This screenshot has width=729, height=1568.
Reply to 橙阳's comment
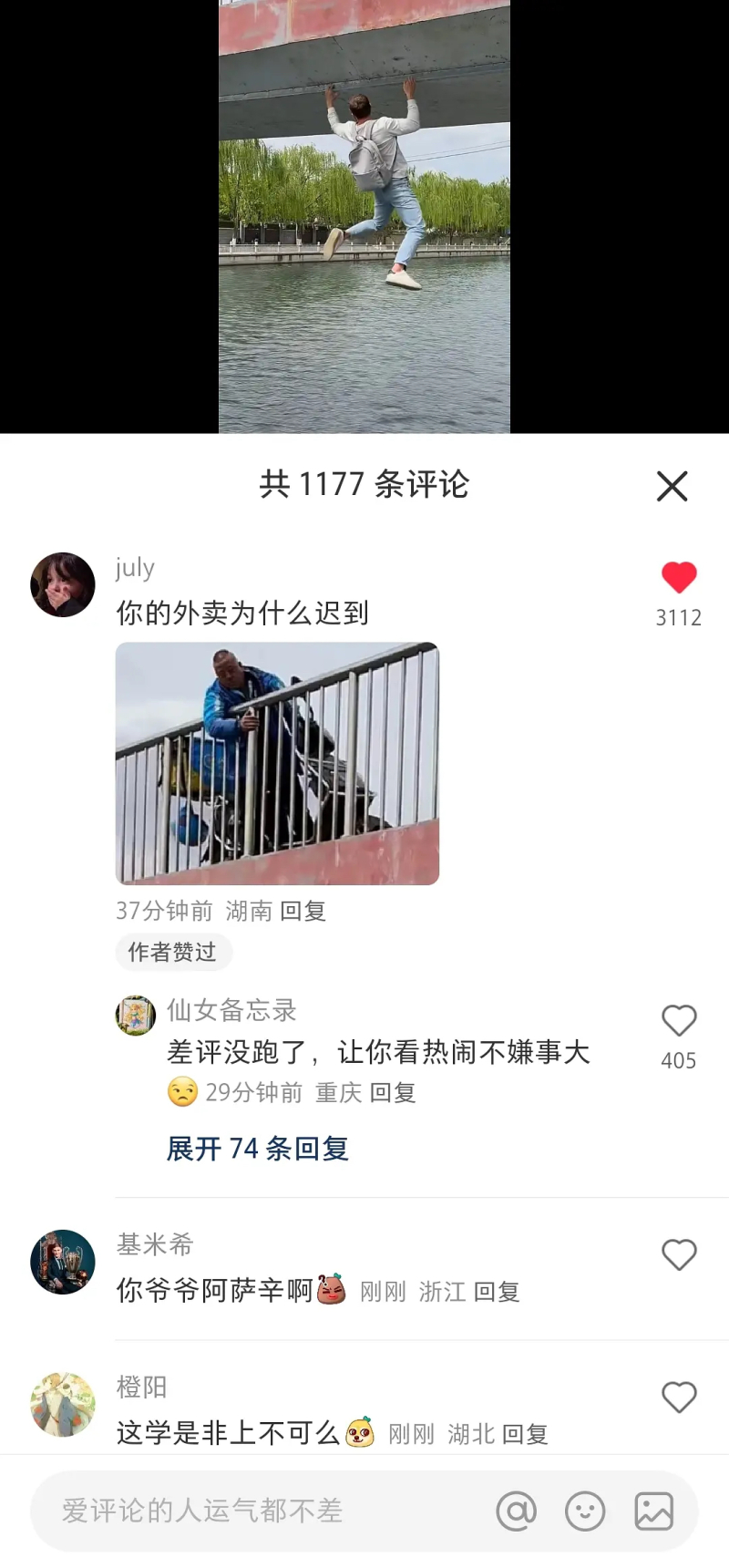coord(525,1434)
